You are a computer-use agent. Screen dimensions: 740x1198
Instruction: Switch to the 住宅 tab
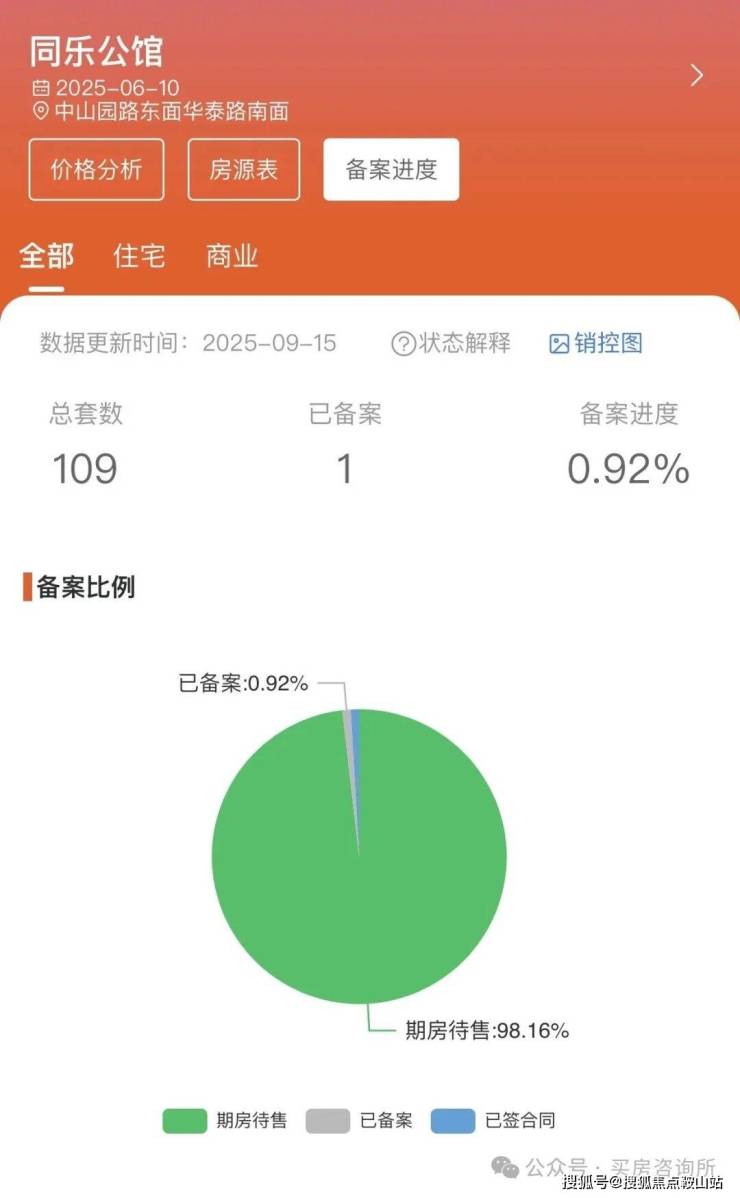139,257
